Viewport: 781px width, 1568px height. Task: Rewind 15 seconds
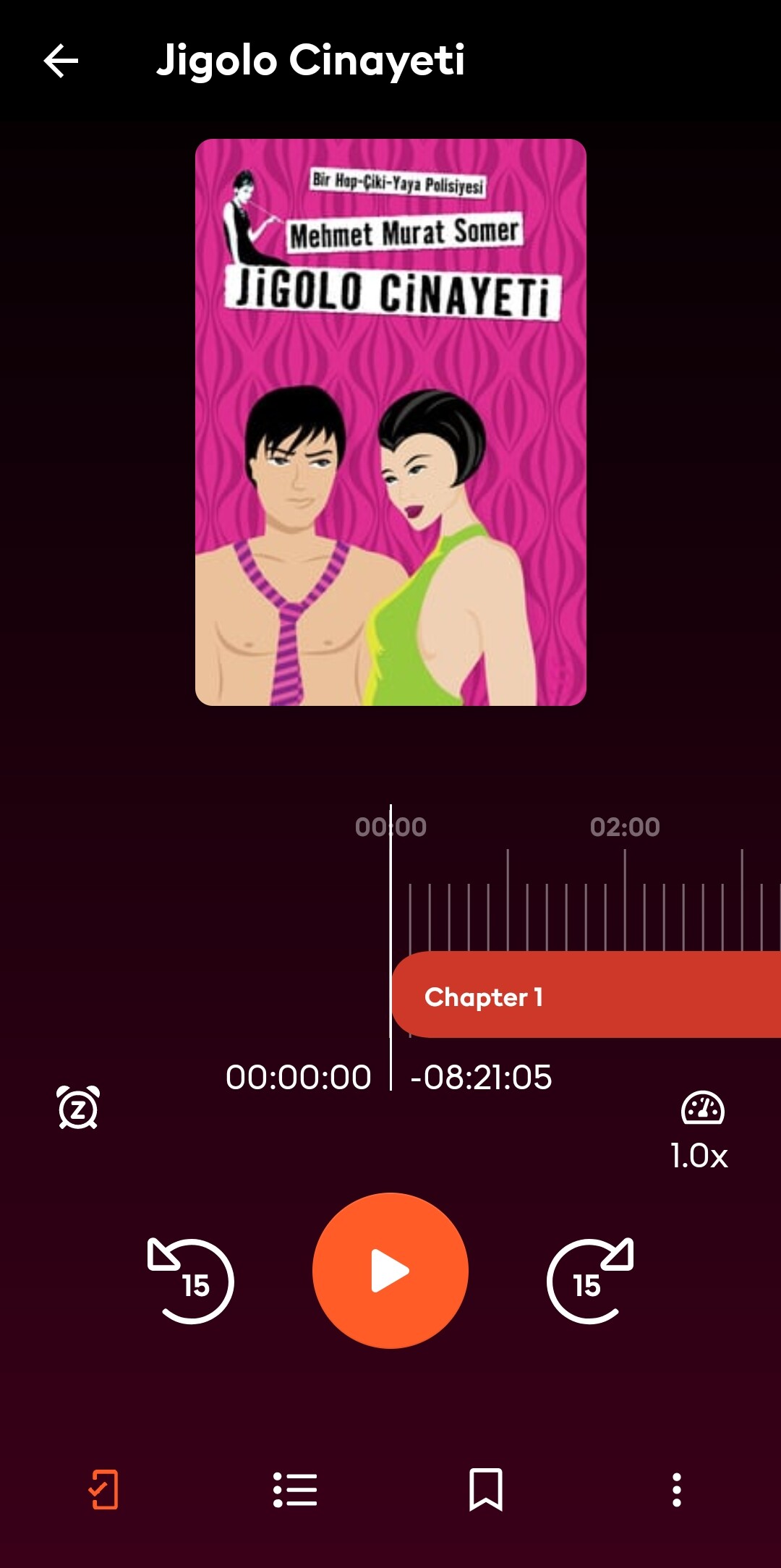pyautogui.click(x=191, y=1281)
